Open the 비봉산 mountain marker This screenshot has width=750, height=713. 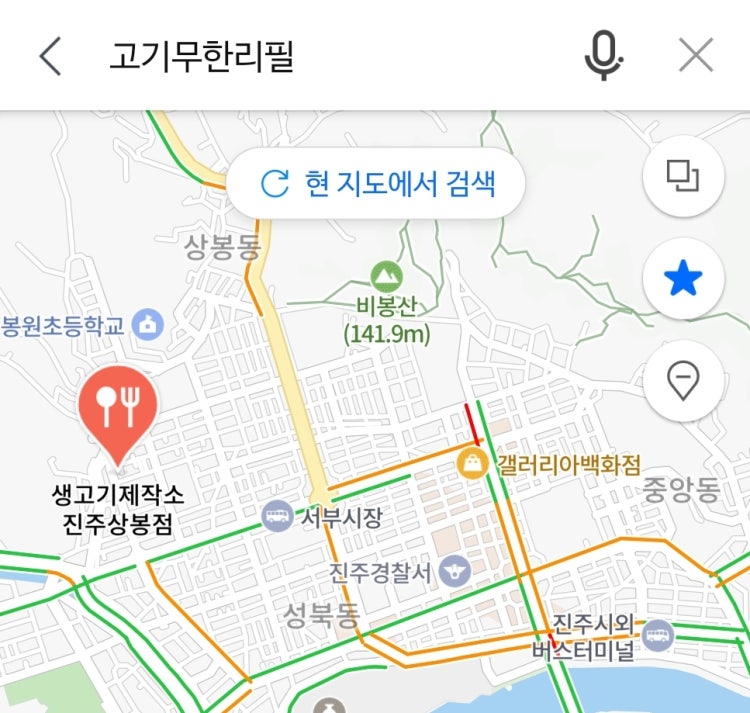click(385, 276)
